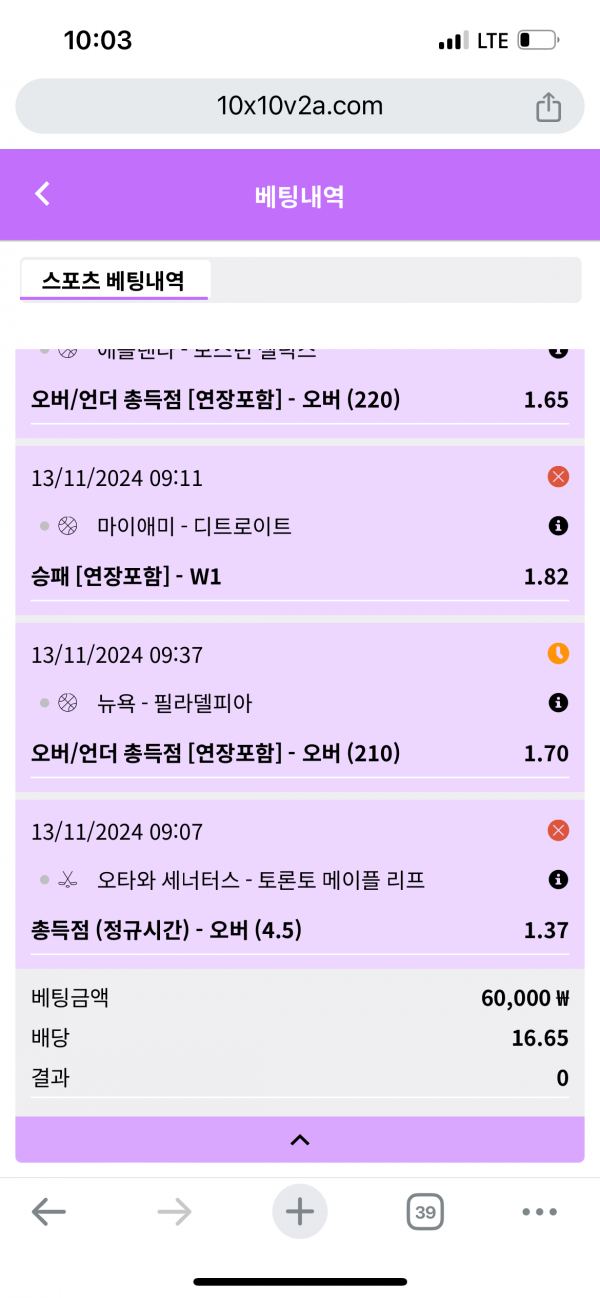Viewport: 600px width, 1298px height.
Task: Open info for 뉴욕 - 필라델피아 bet
Action: (x=558, y=703)
